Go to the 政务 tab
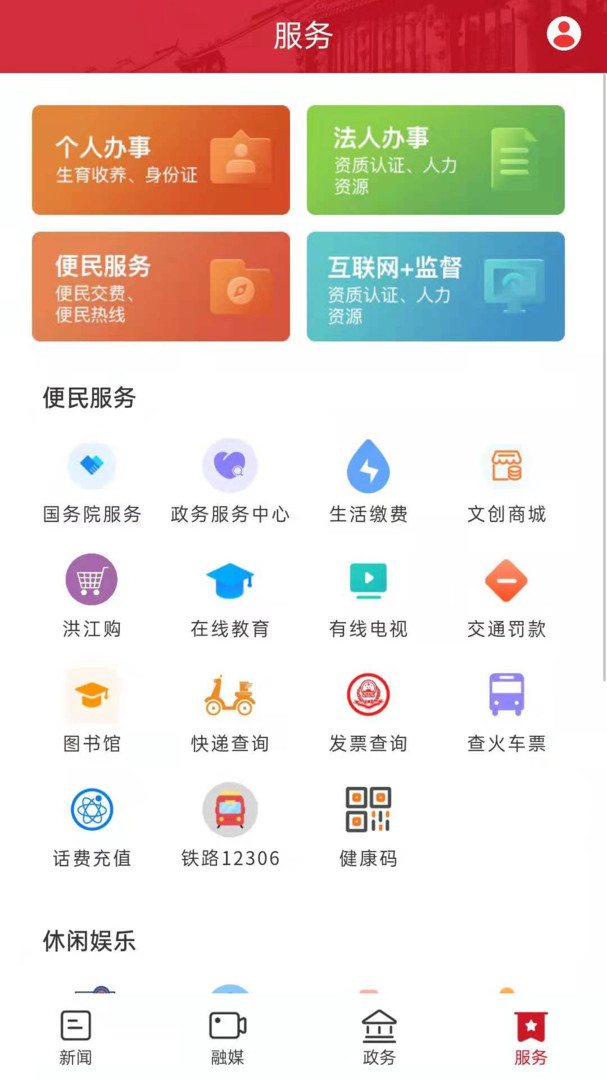The width and height of the screenshot is (607, 1080). tap(379, 1037)
